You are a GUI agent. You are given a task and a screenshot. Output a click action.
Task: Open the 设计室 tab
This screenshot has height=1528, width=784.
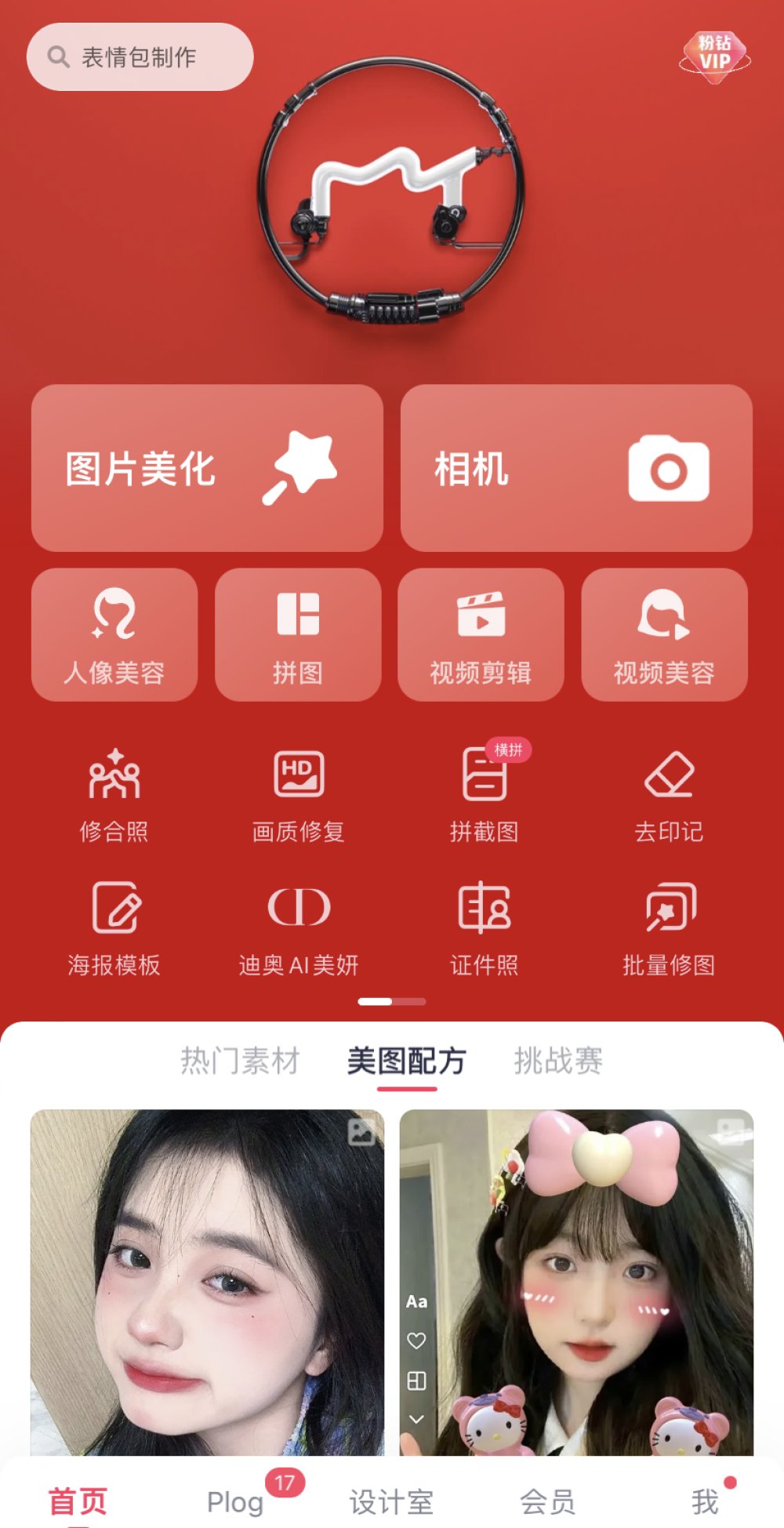click(391, 1501)
